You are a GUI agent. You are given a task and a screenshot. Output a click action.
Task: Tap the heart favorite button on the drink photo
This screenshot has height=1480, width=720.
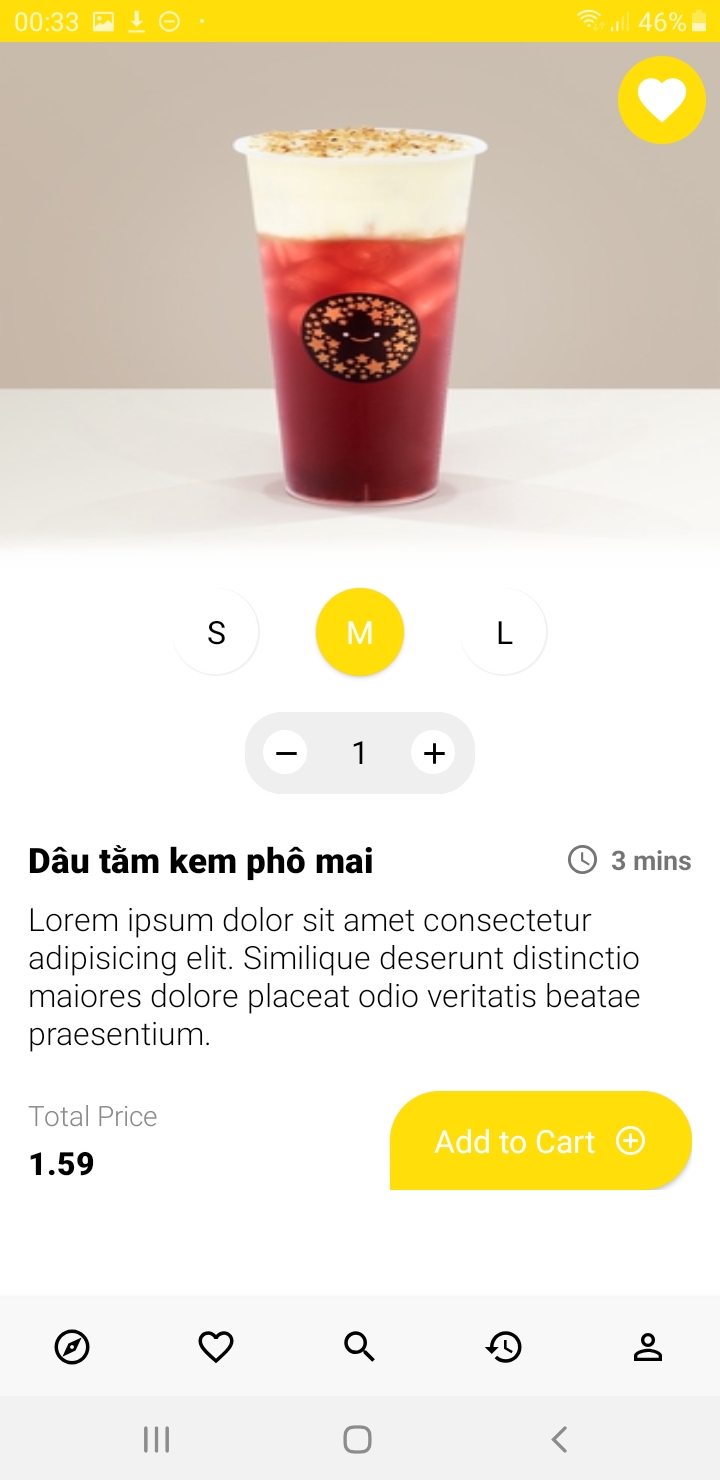[x=662, y=100]
